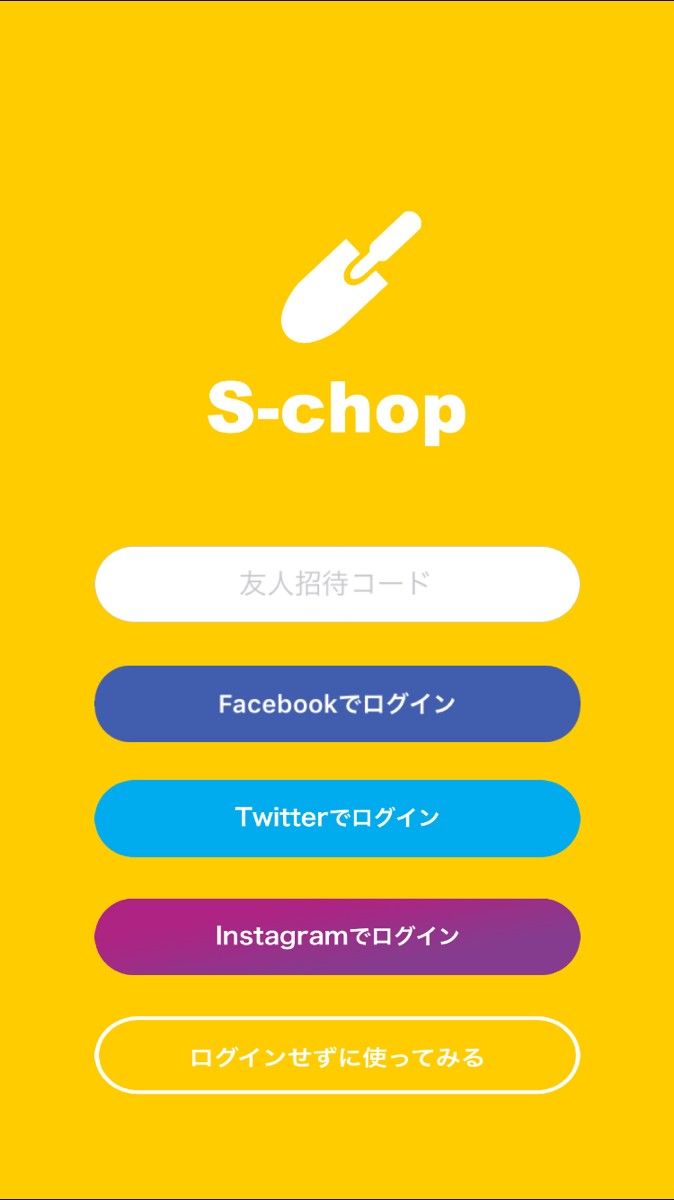The height and width of the screenshot is (1200, 674).
Task: Tap the 友人招待コード input field
Action: pos(337,584)
